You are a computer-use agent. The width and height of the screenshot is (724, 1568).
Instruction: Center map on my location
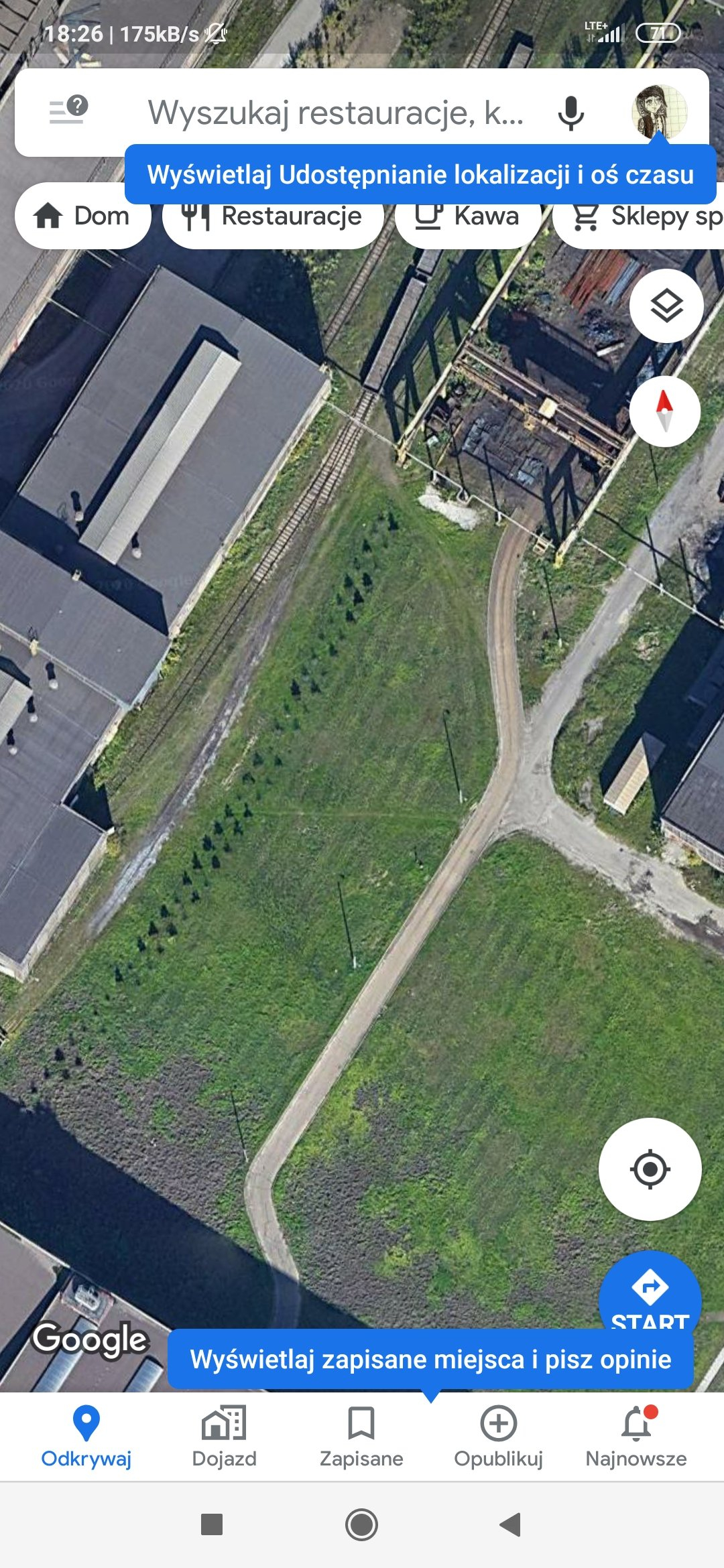(650, 1169)
